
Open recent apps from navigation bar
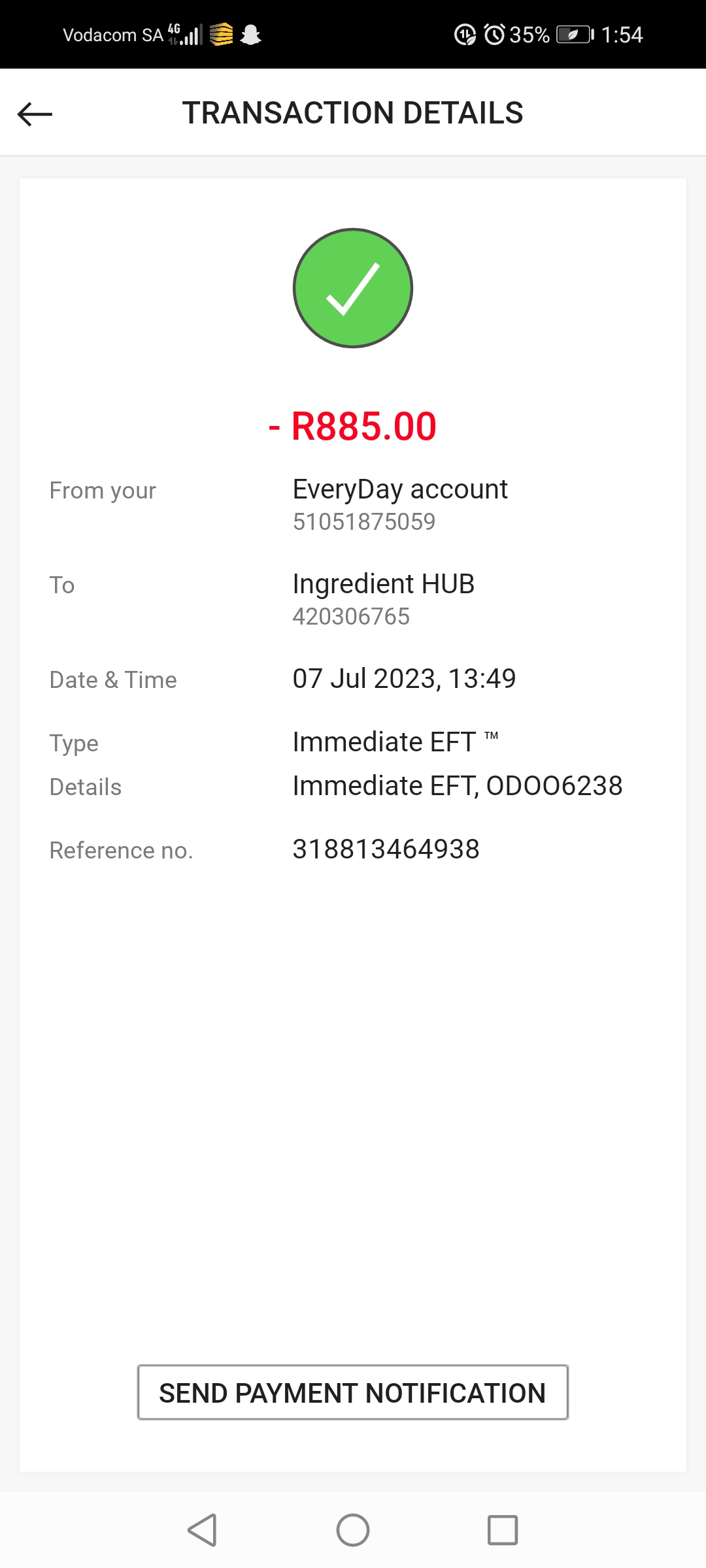point(503,1530)
